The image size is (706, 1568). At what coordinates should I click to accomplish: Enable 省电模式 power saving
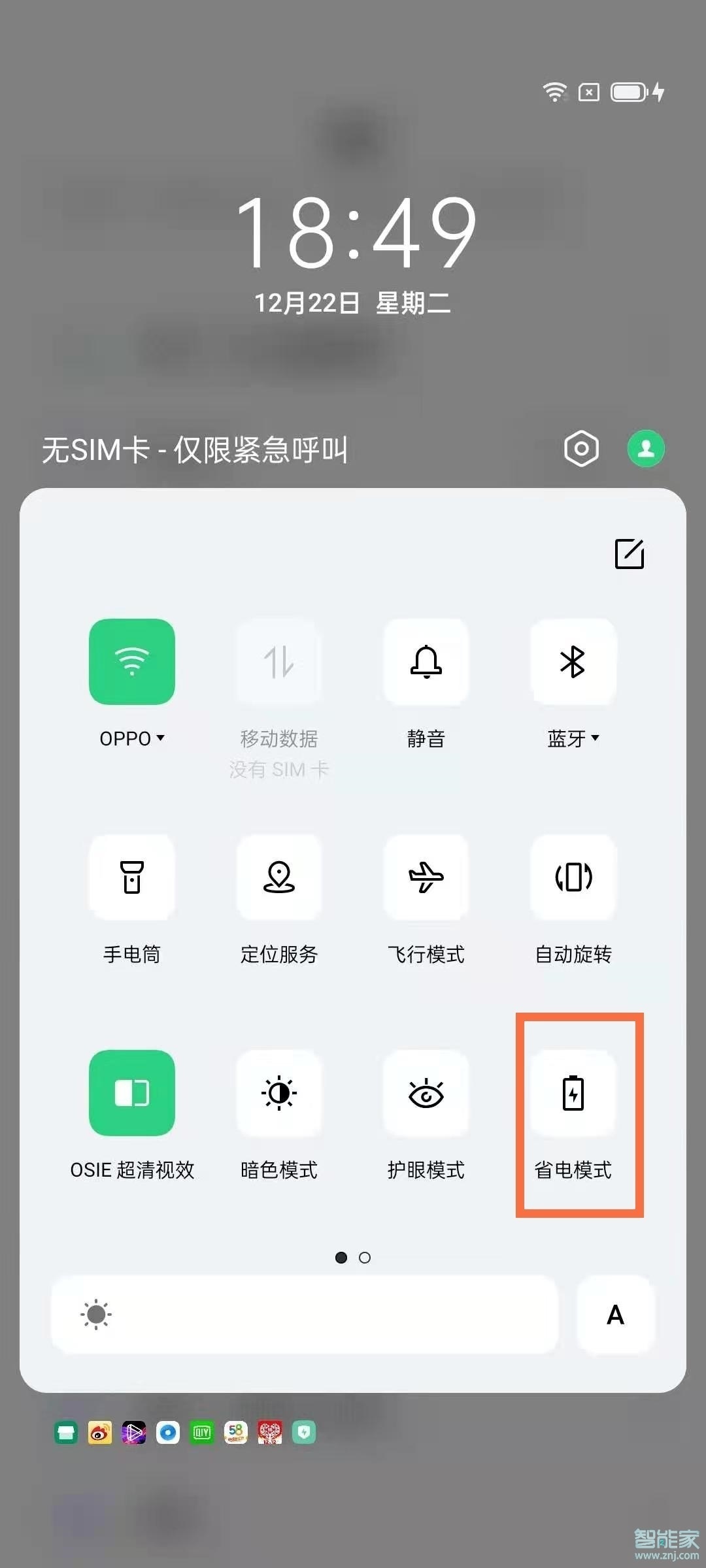(x=573, y=1093)
